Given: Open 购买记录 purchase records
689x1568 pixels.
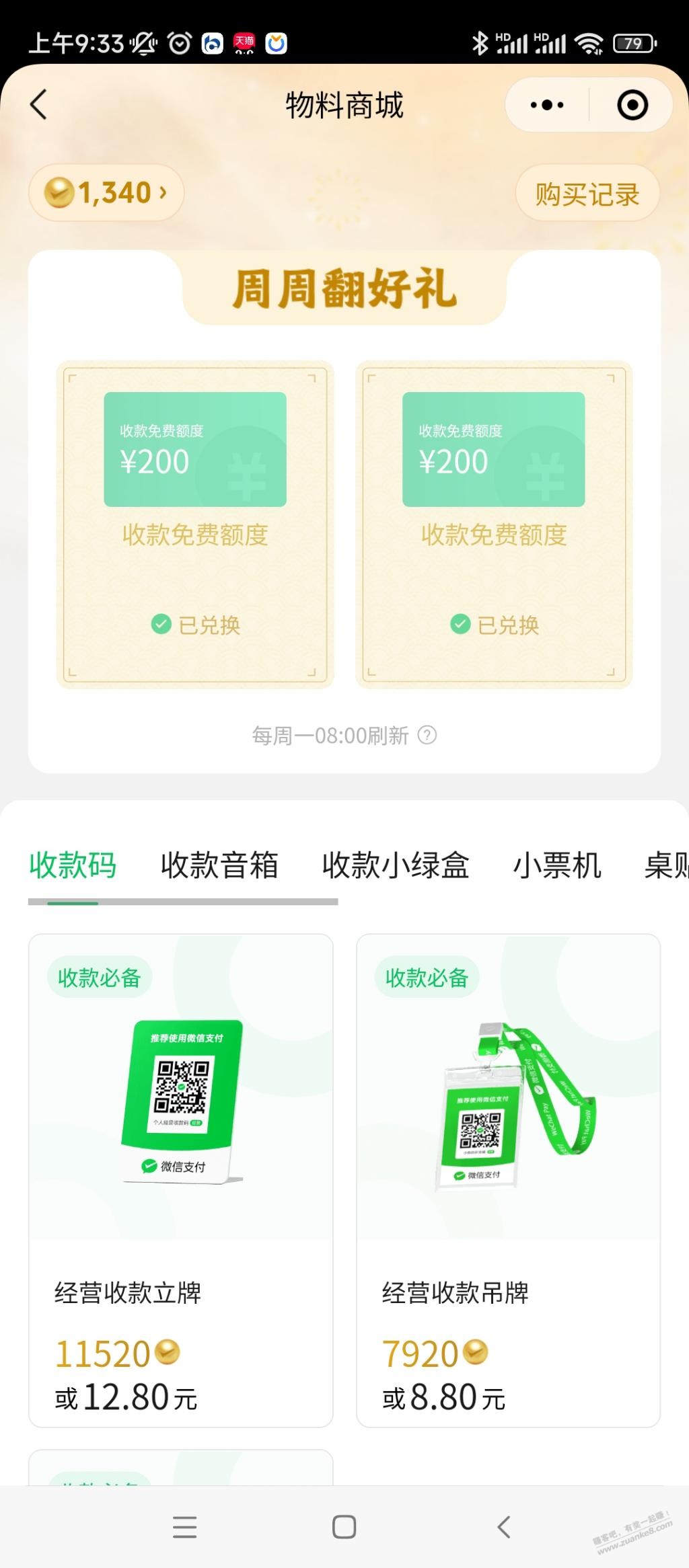Looking at the screenshot, I should click(x=587, y=194).
